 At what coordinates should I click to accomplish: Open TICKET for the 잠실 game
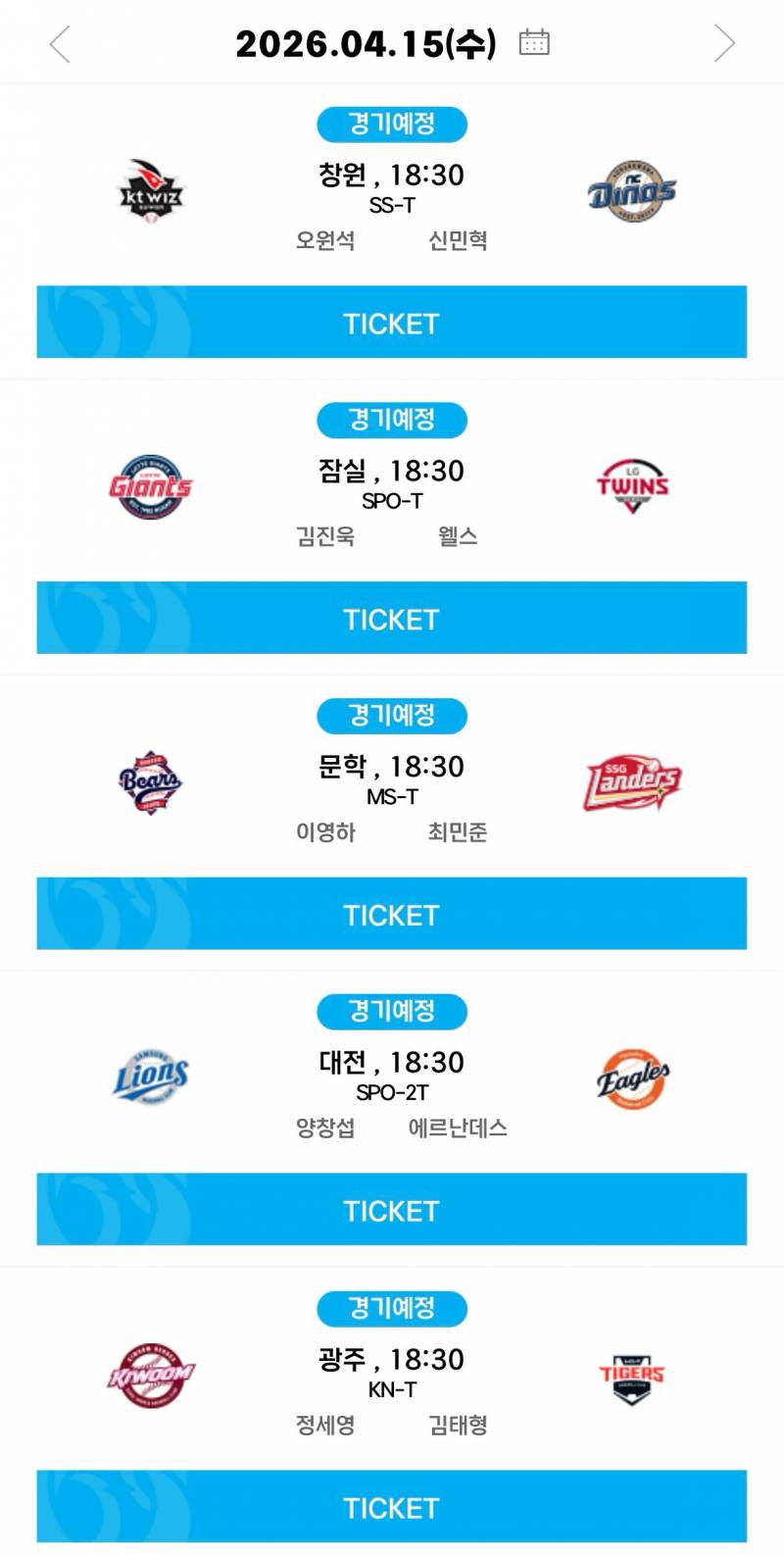tap(392, 619)
